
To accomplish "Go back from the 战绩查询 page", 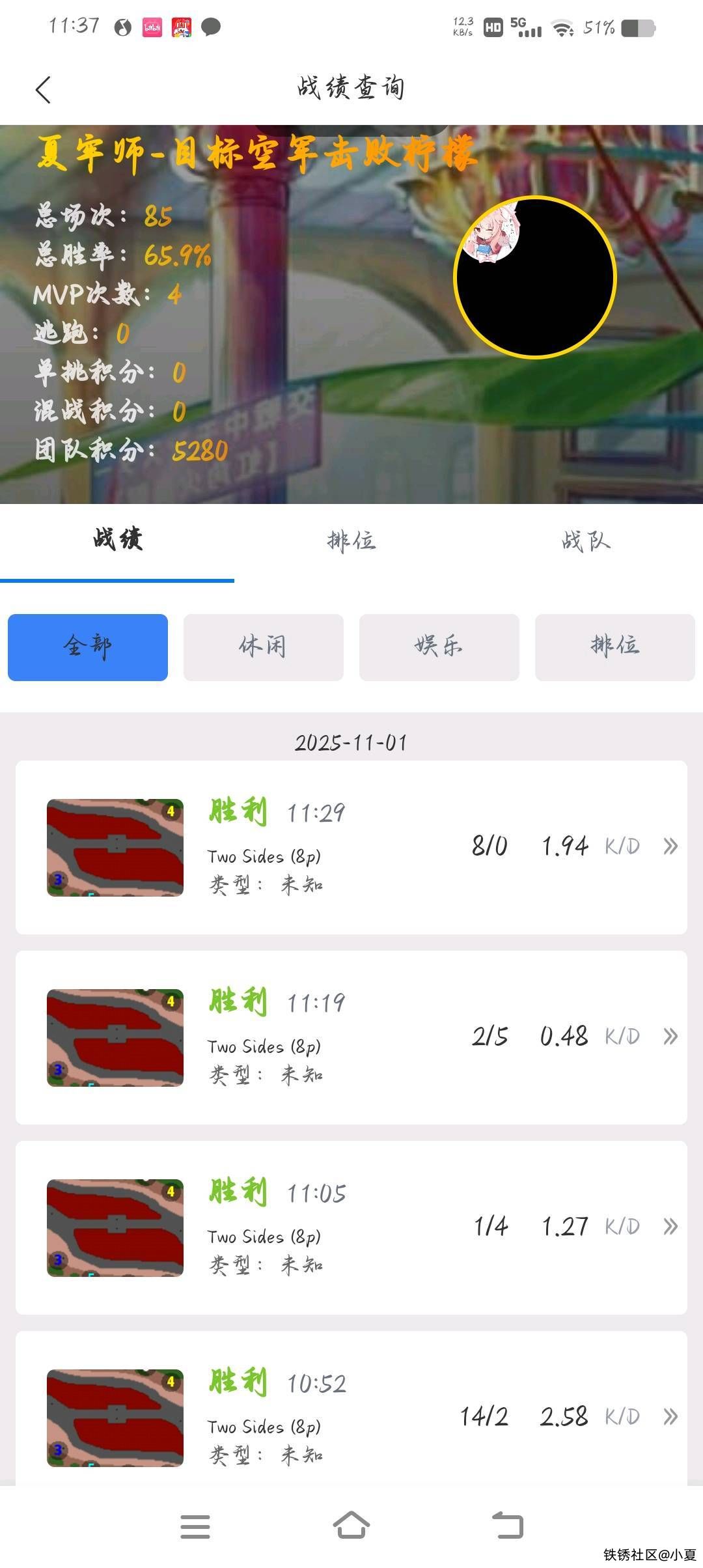I will tap(43, 90).
